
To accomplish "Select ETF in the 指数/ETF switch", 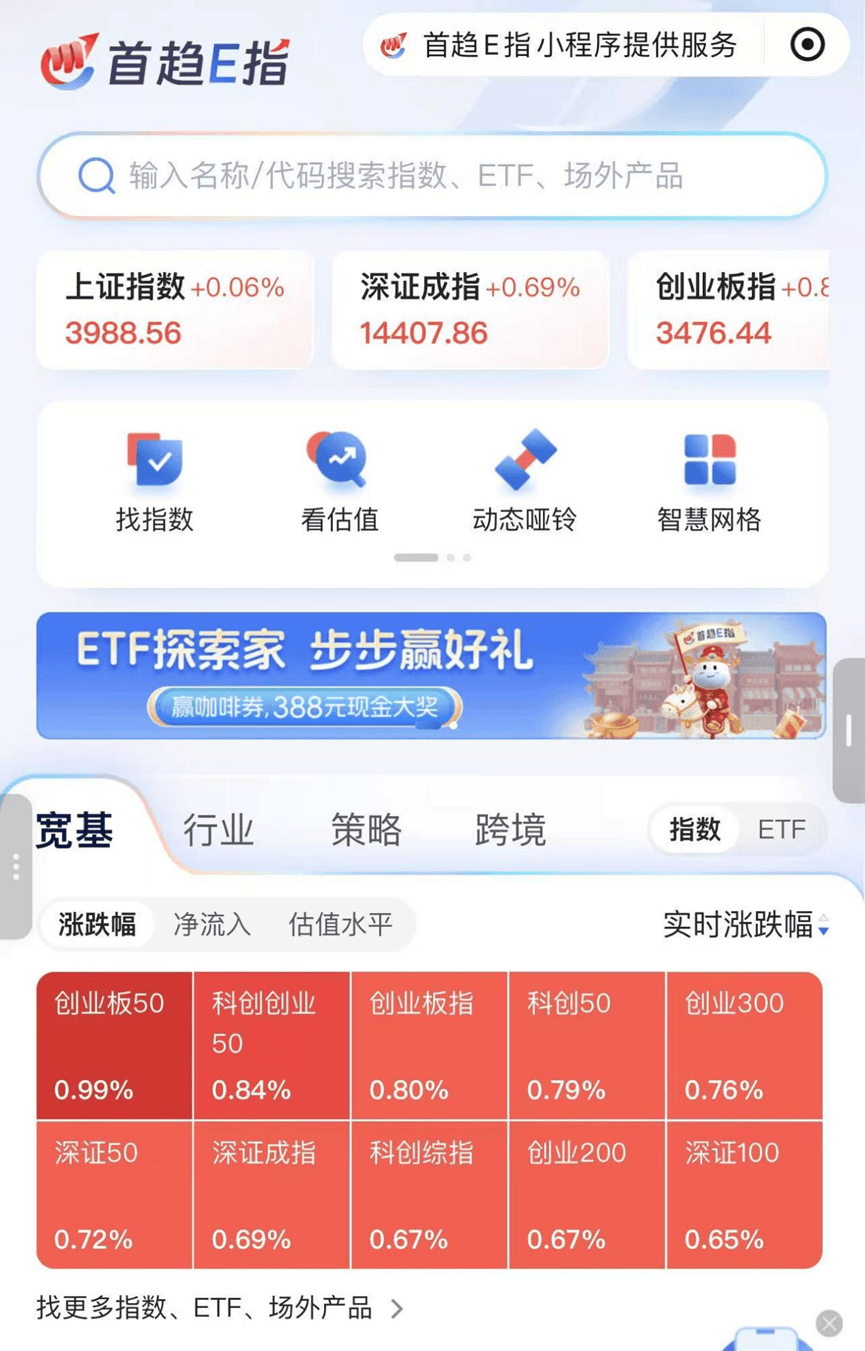I will [781, 829].
